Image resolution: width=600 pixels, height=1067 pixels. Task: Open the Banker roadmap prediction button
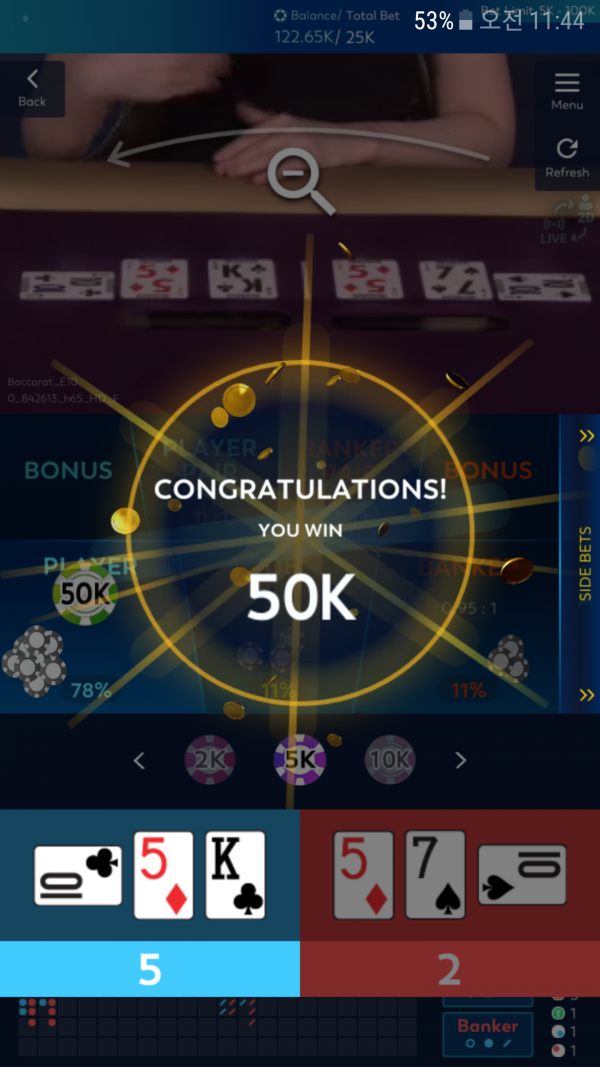[488, 1033]
